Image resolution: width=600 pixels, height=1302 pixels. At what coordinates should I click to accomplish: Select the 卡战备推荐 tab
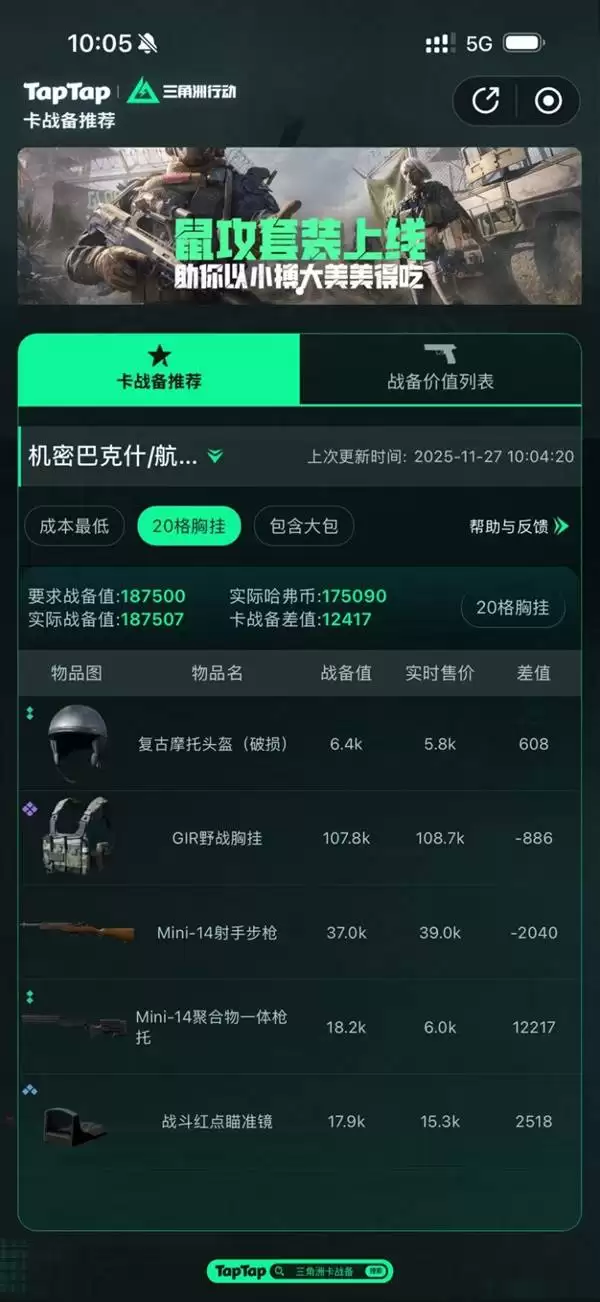coord(159,369)
